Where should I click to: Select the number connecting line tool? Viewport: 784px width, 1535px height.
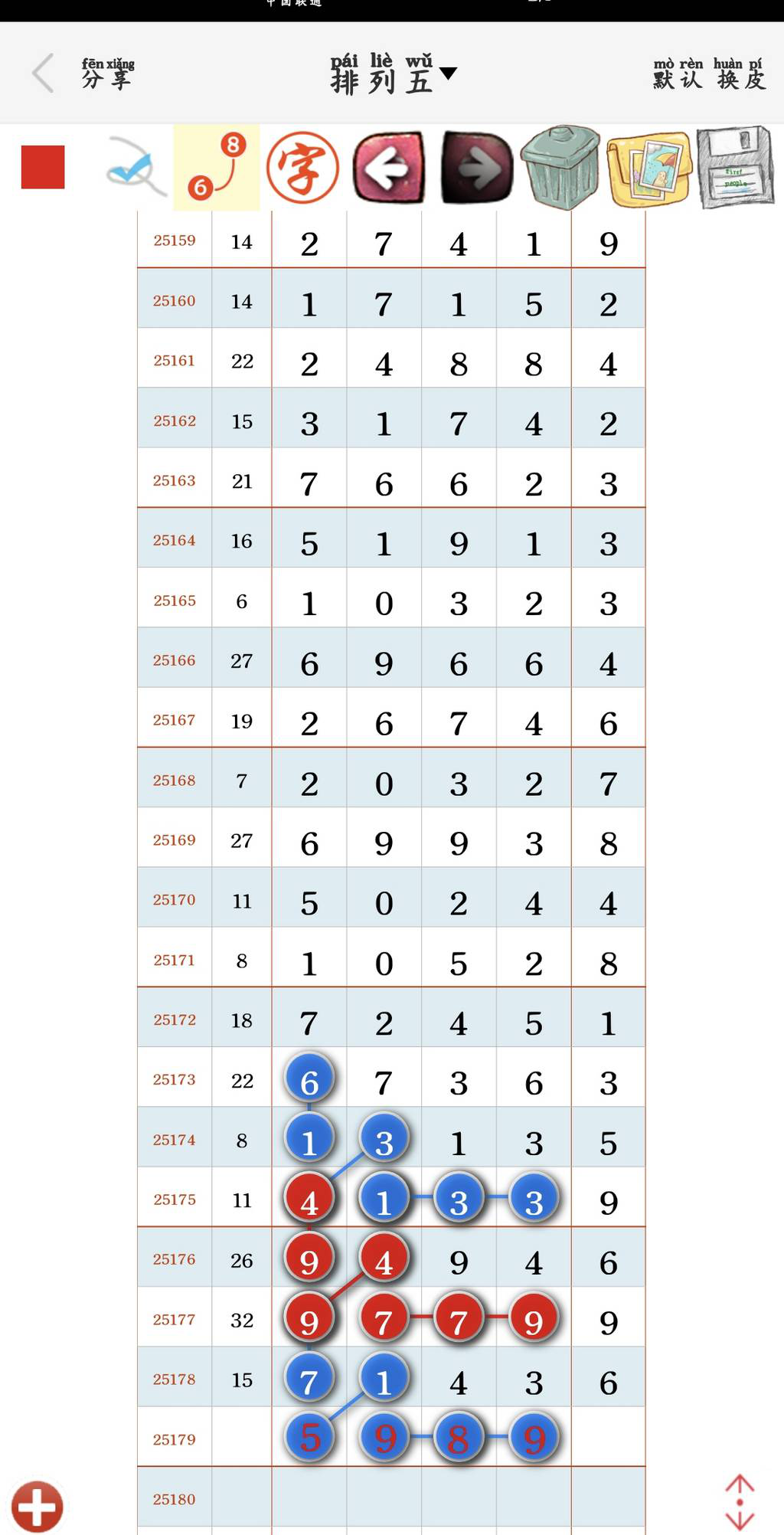(217, 167)
